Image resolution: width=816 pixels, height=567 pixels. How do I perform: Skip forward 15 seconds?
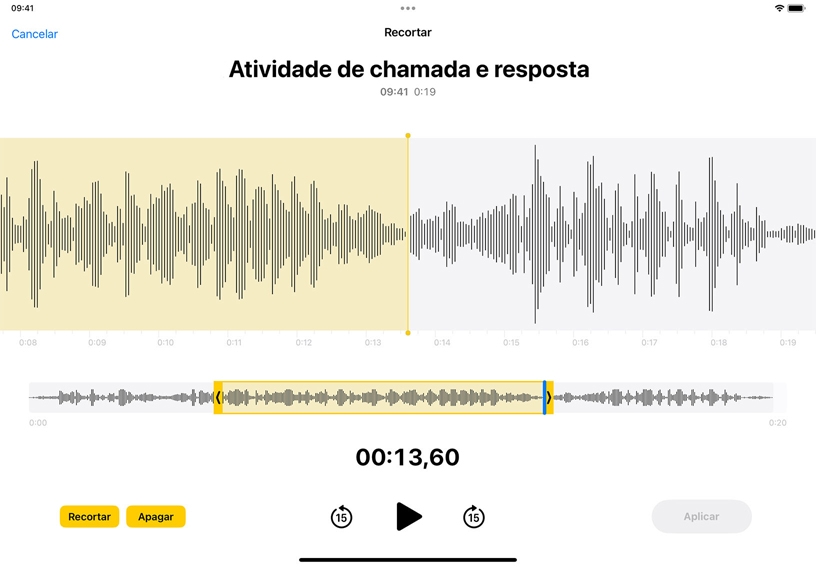click(x=474, y=516)
